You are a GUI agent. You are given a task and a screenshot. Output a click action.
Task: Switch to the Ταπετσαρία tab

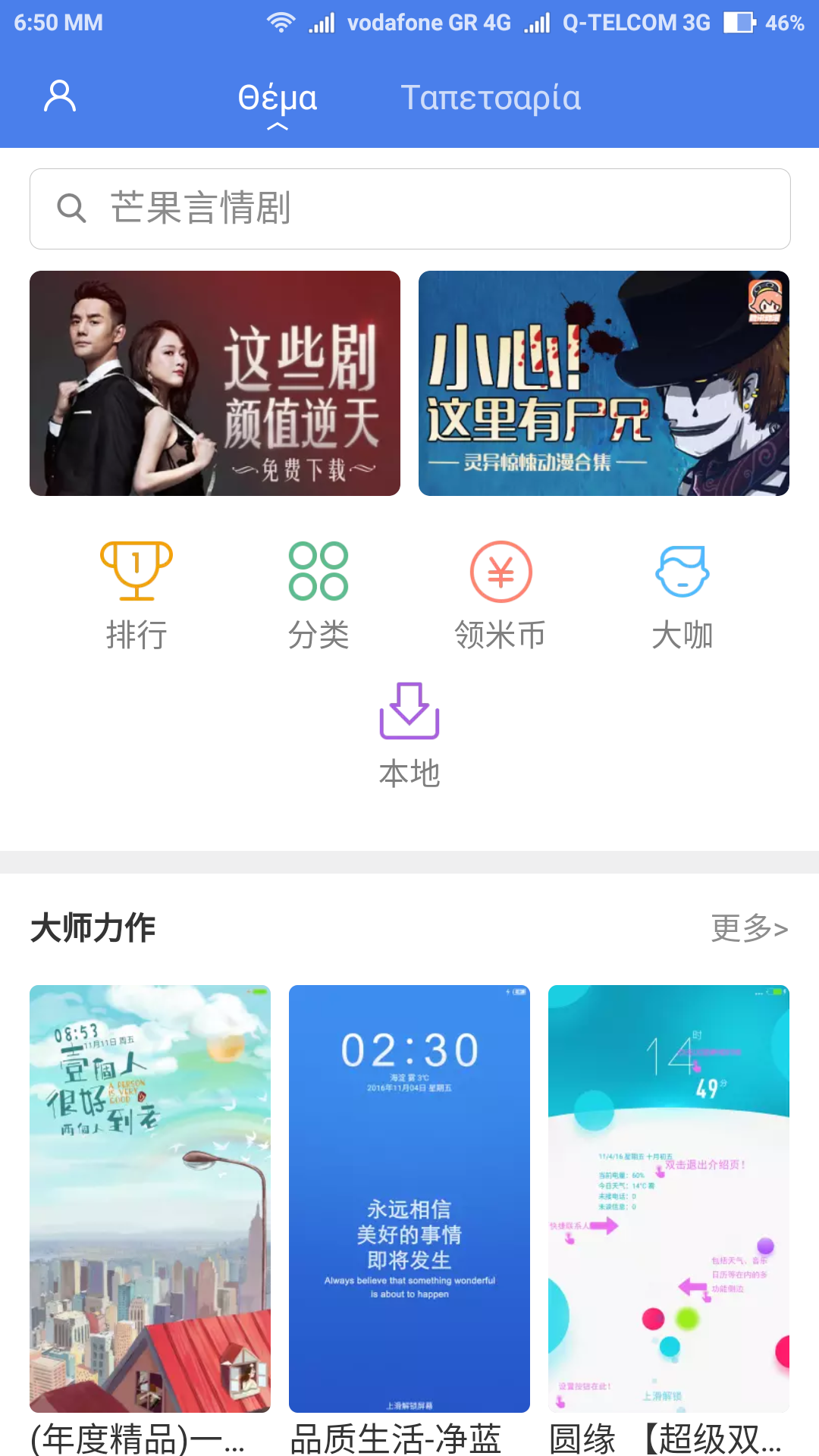point(491,99)
